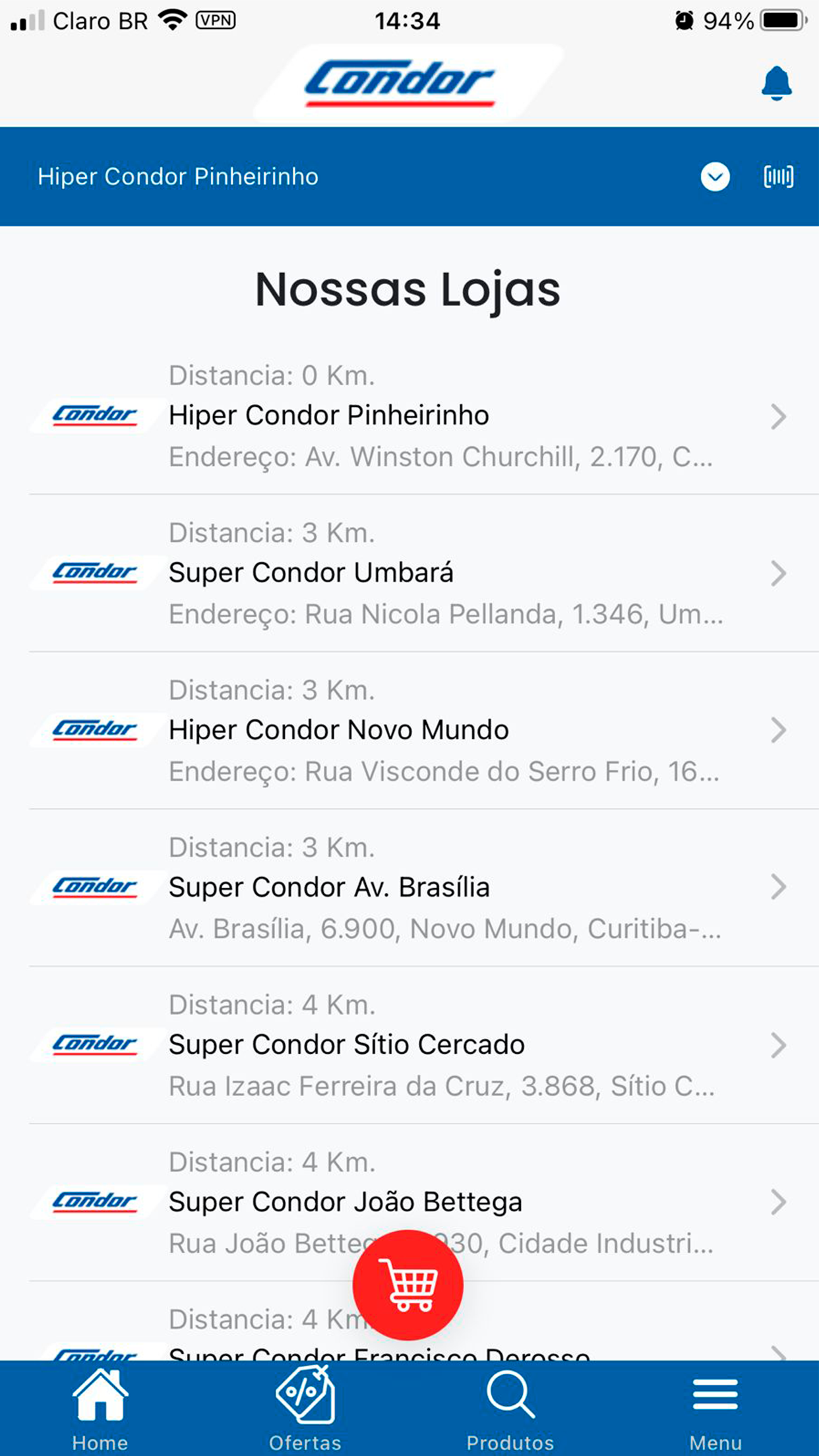This screenshot has width=819, height=1456.
Task: Open the barcode scanner icon
Action: coord(778,177)
